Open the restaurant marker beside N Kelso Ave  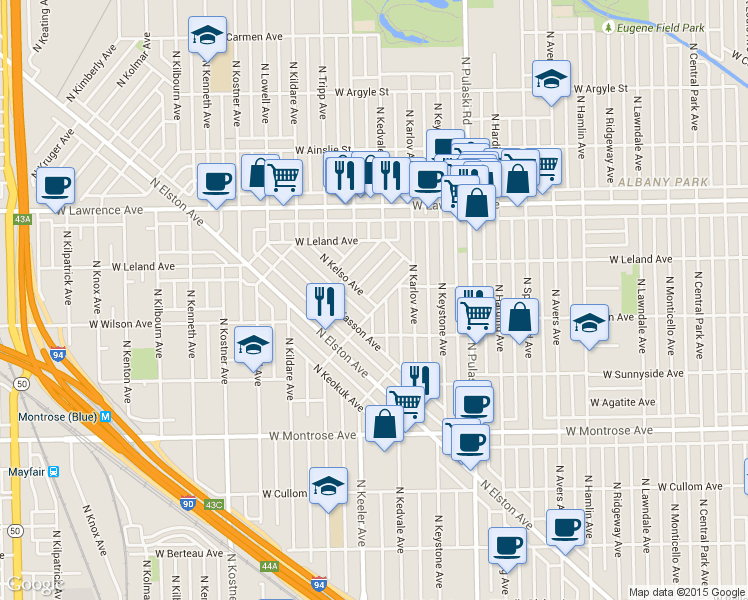click(325, 300)
